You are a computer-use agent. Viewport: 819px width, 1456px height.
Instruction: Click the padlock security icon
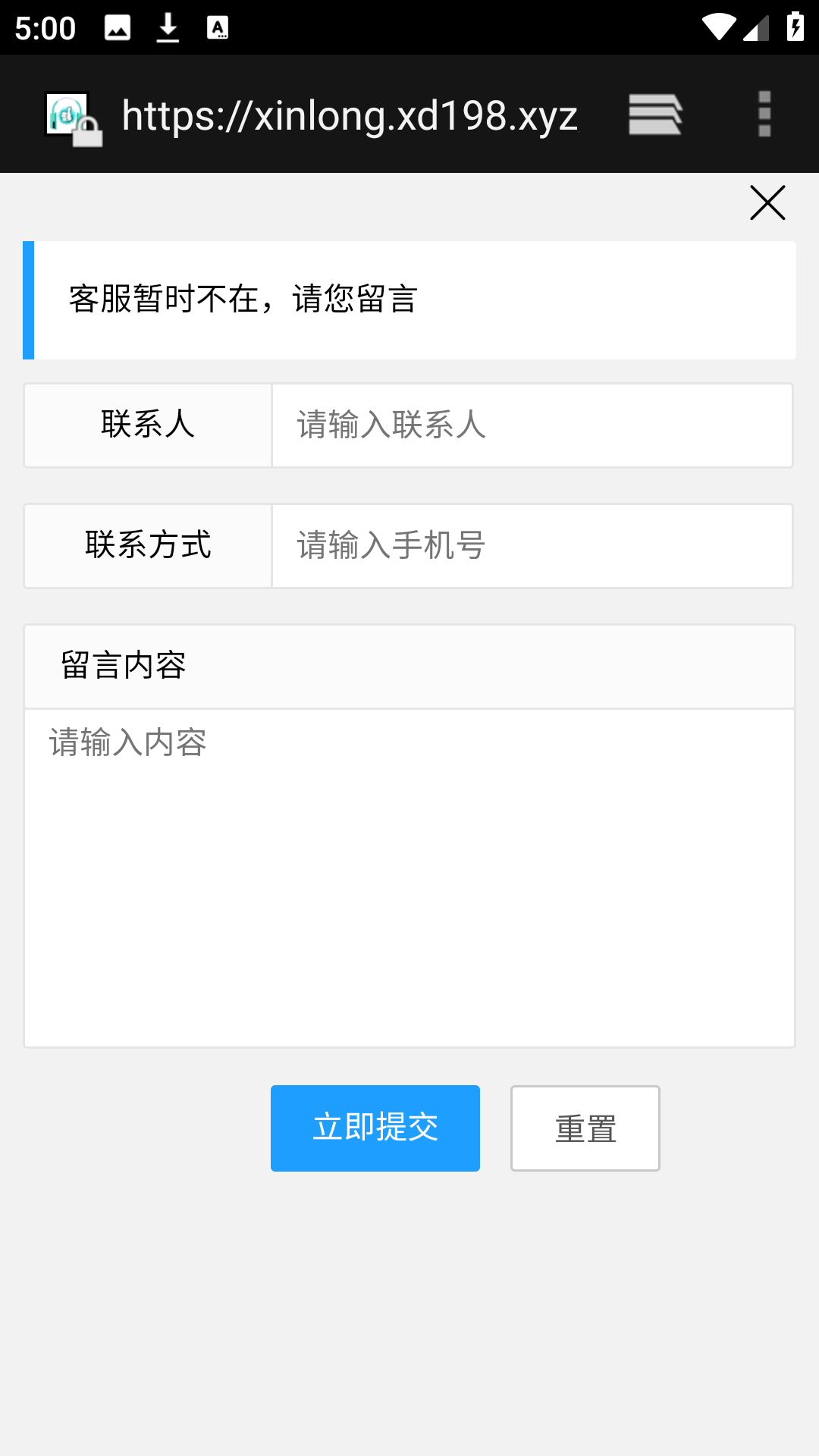click(88, 130)
